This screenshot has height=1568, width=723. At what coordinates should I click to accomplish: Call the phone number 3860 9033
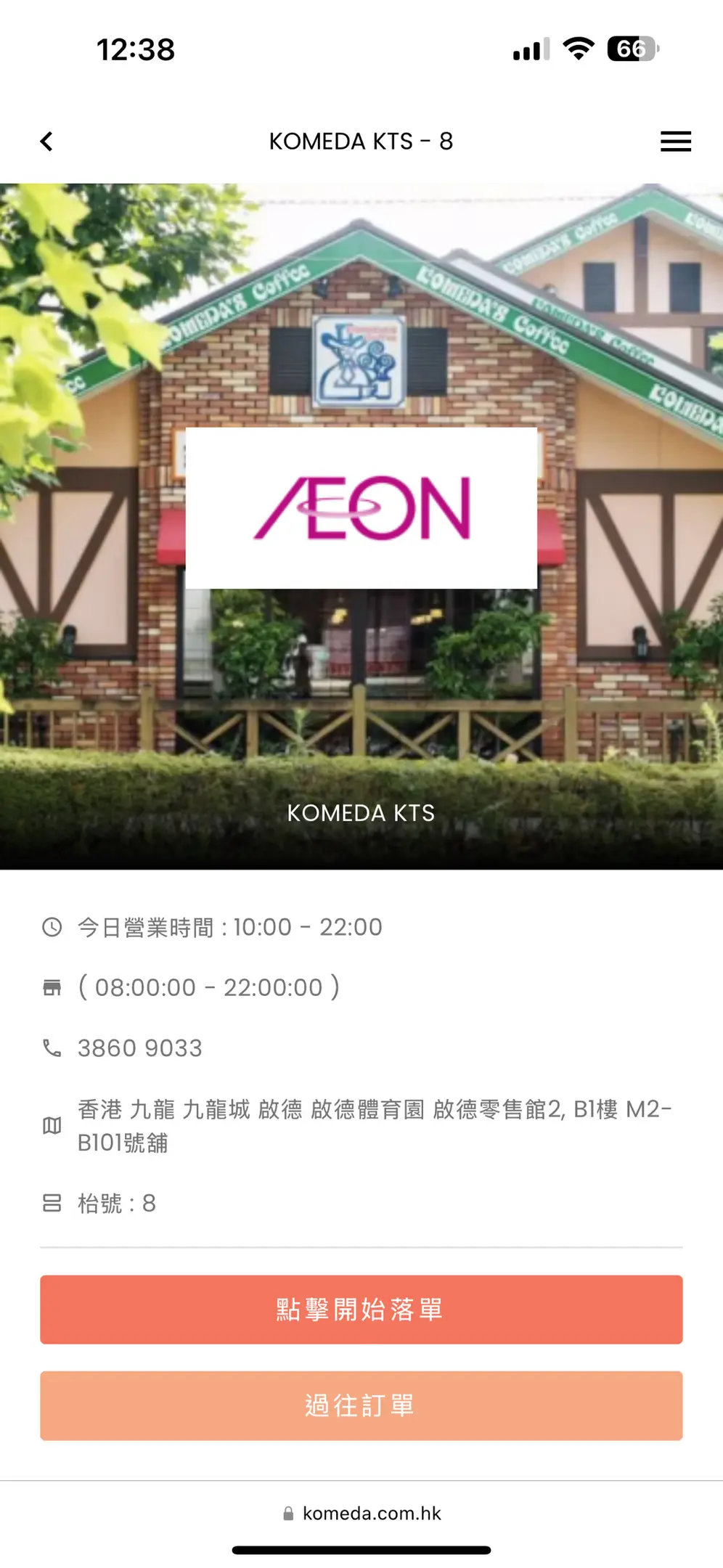click(139, 1048)
